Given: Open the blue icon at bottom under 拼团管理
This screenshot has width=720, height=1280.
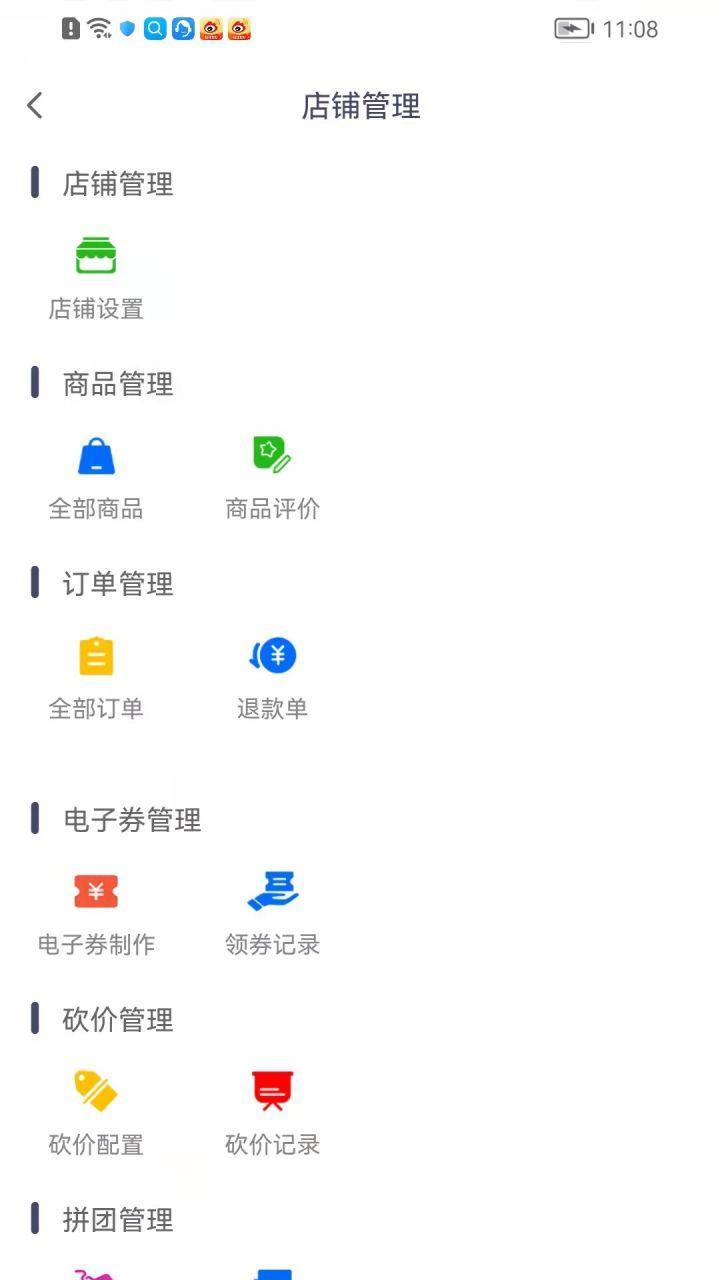Looking at the screenshot, I should tap(272, 1273).
